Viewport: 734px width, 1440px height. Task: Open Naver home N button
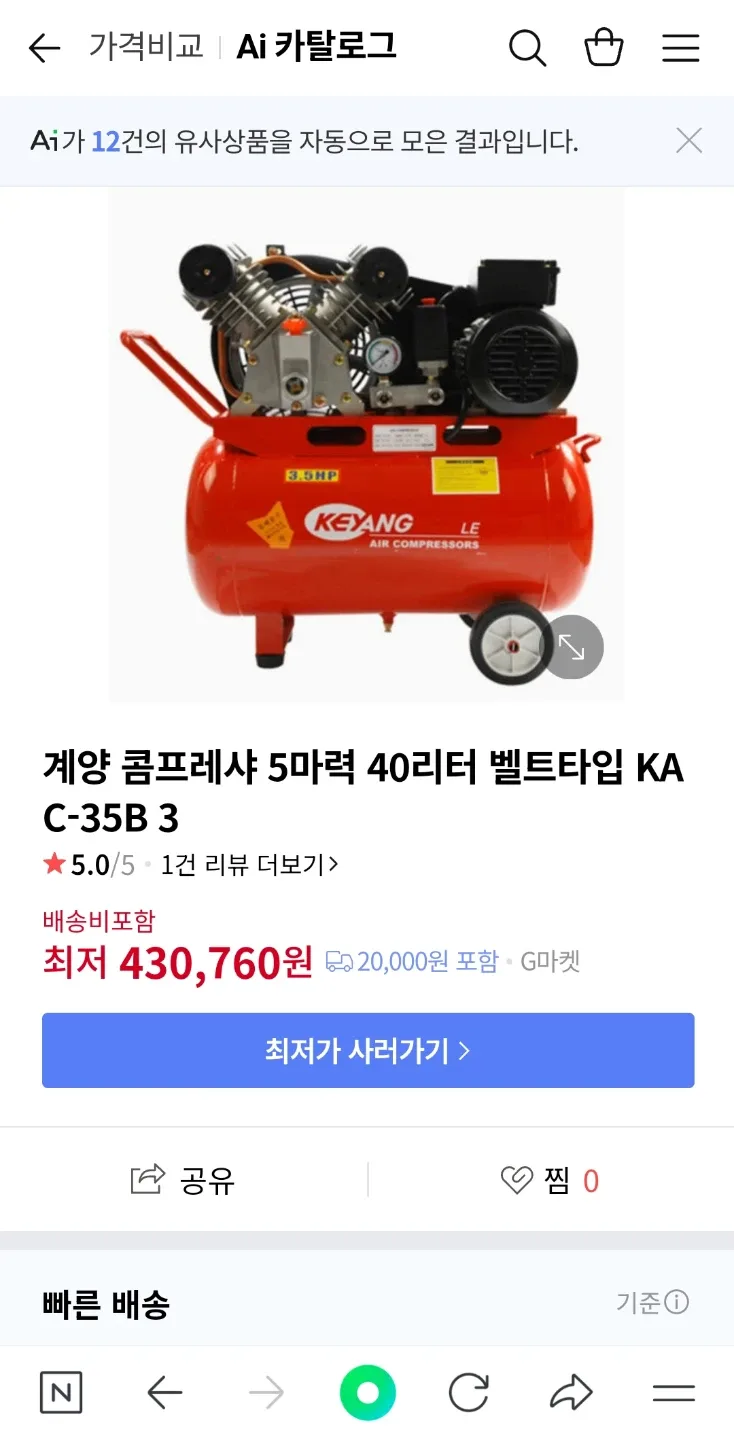coord(61,1393)
